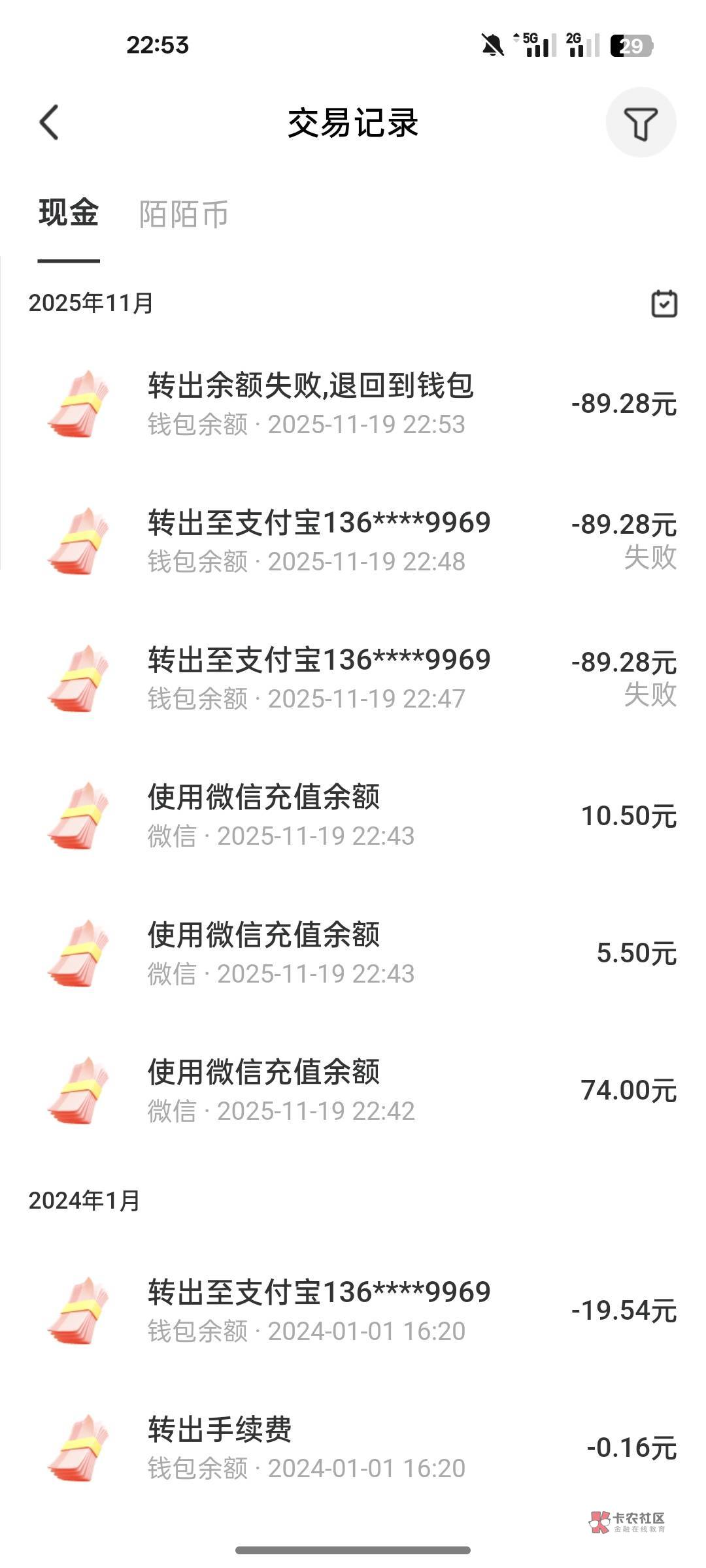Open failed 转出至支付宝 record at 22:48
Screen dimensions: 706x1568
tap(353, 541)
